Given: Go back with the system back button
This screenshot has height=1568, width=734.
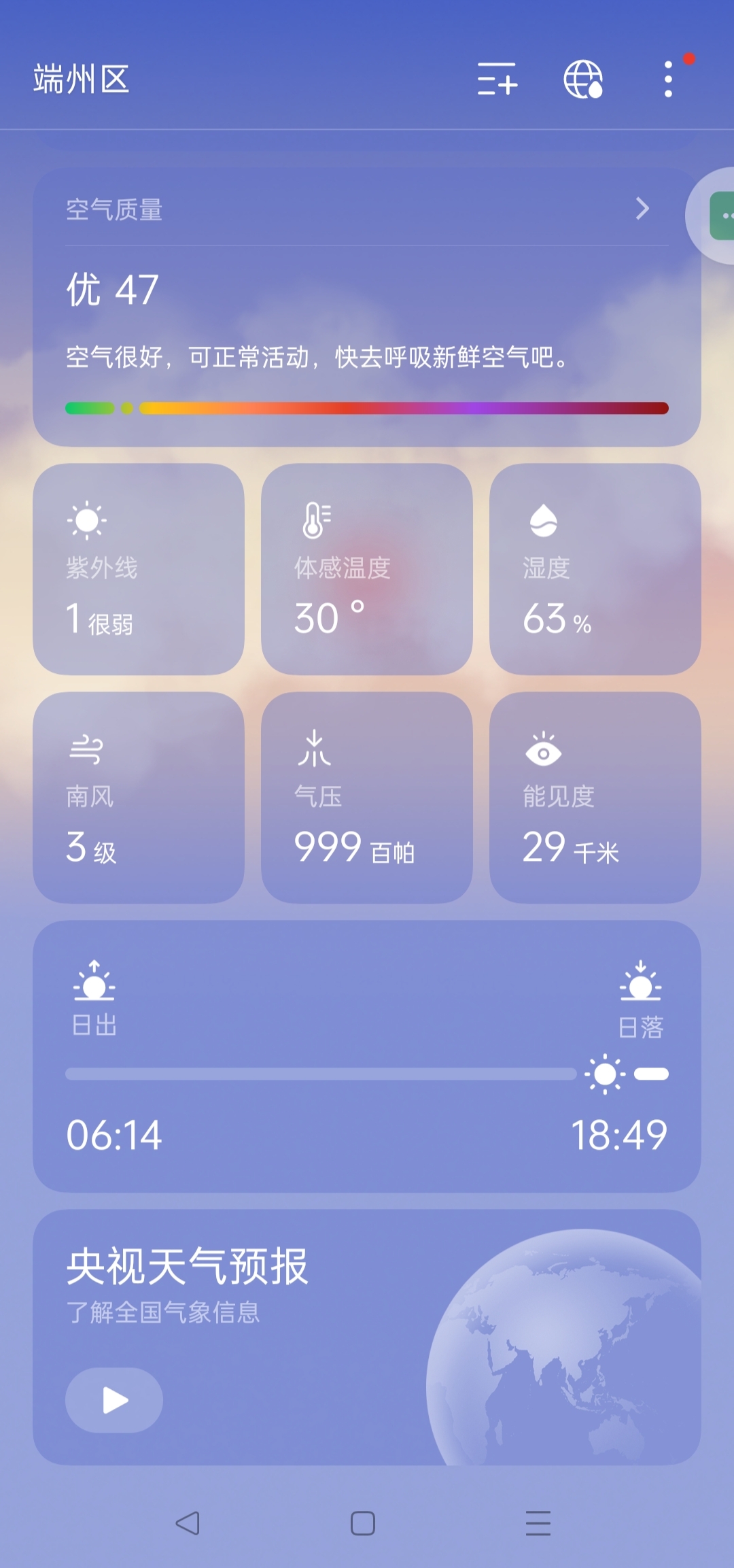Looking at the screenshot, I should click(188, 1523).
